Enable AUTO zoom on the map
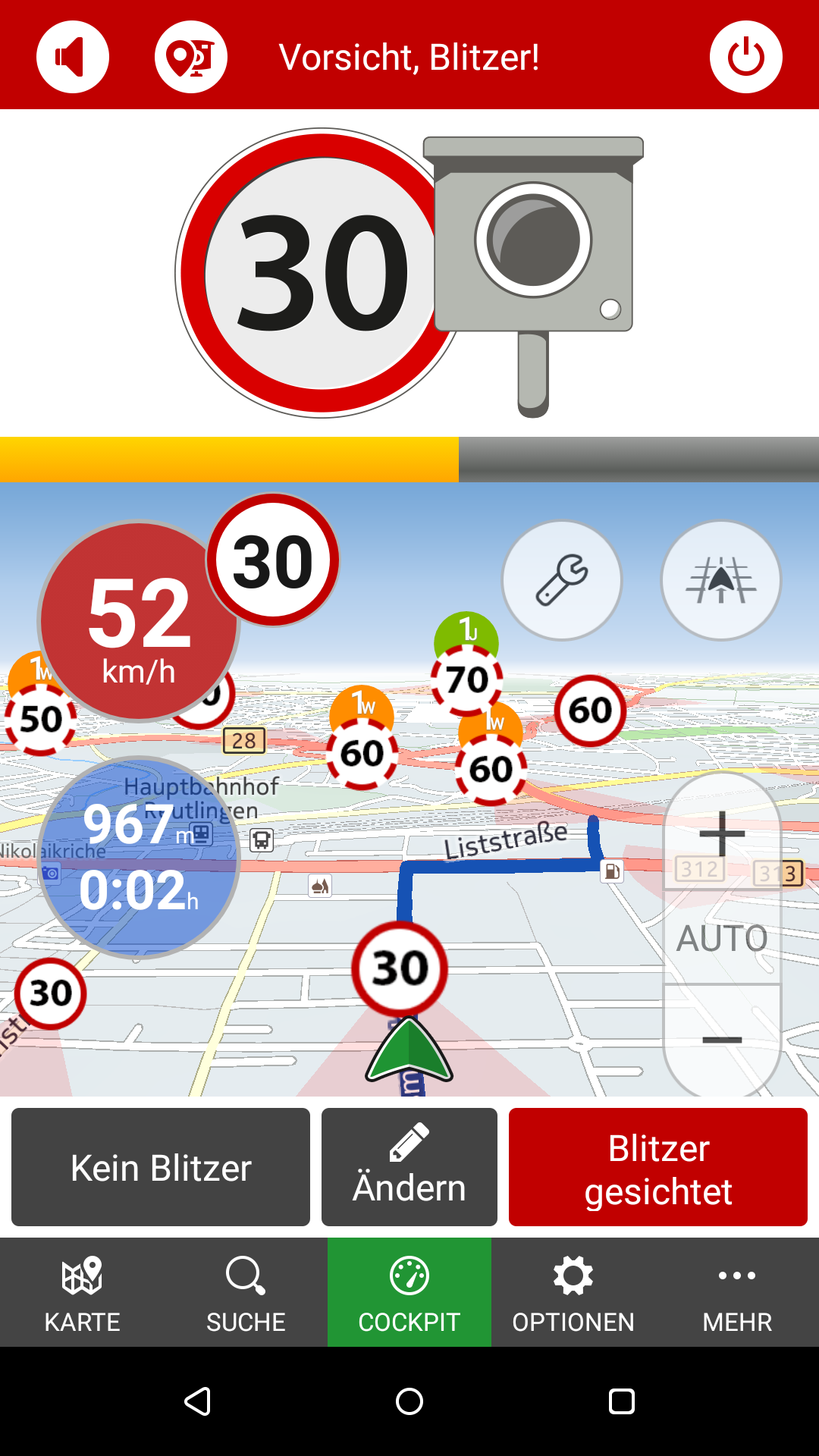This screenshot has width=819, height=1456. [x=722, y=938]
